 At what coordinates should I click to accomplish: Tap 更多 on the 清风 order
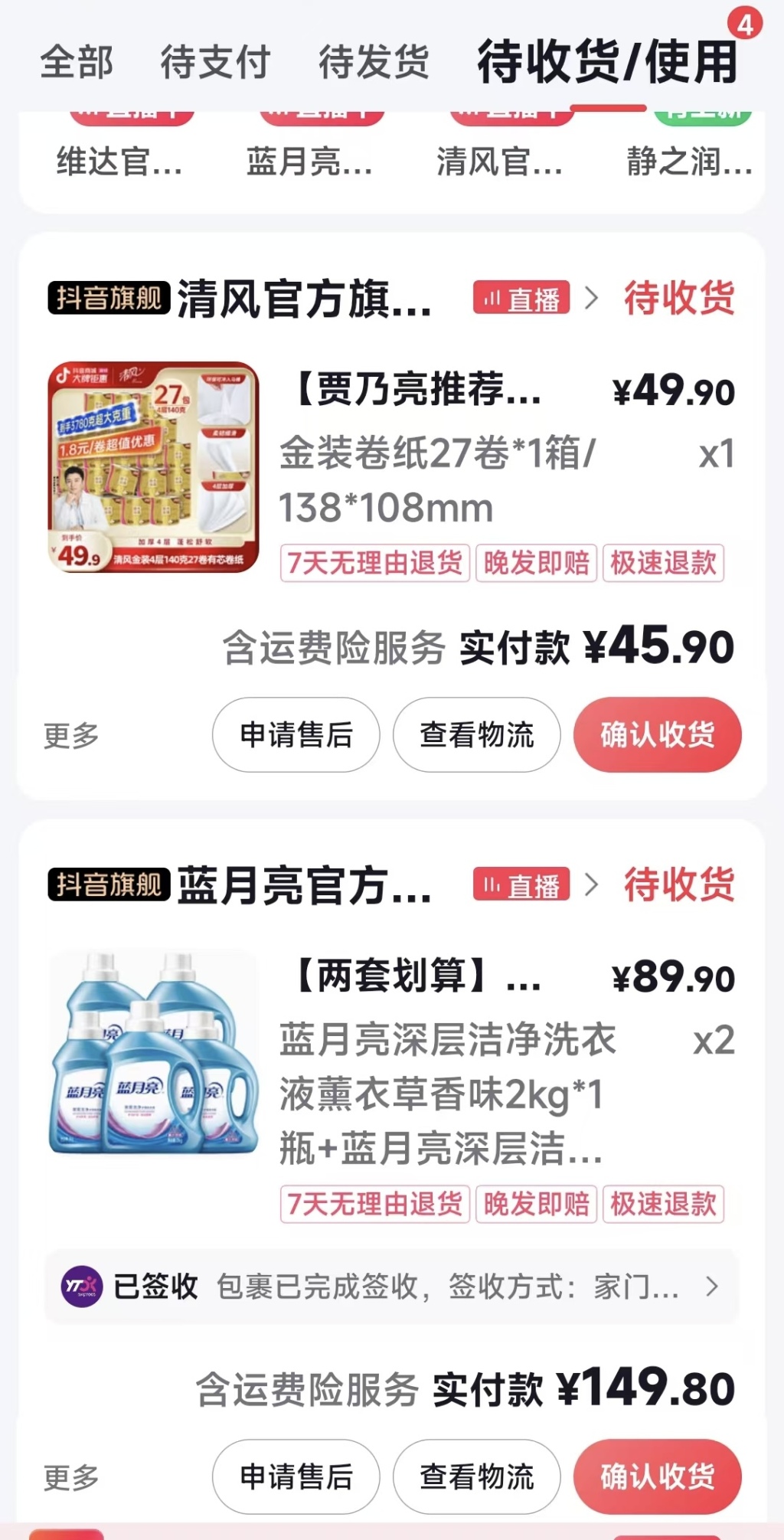(71, 735)
